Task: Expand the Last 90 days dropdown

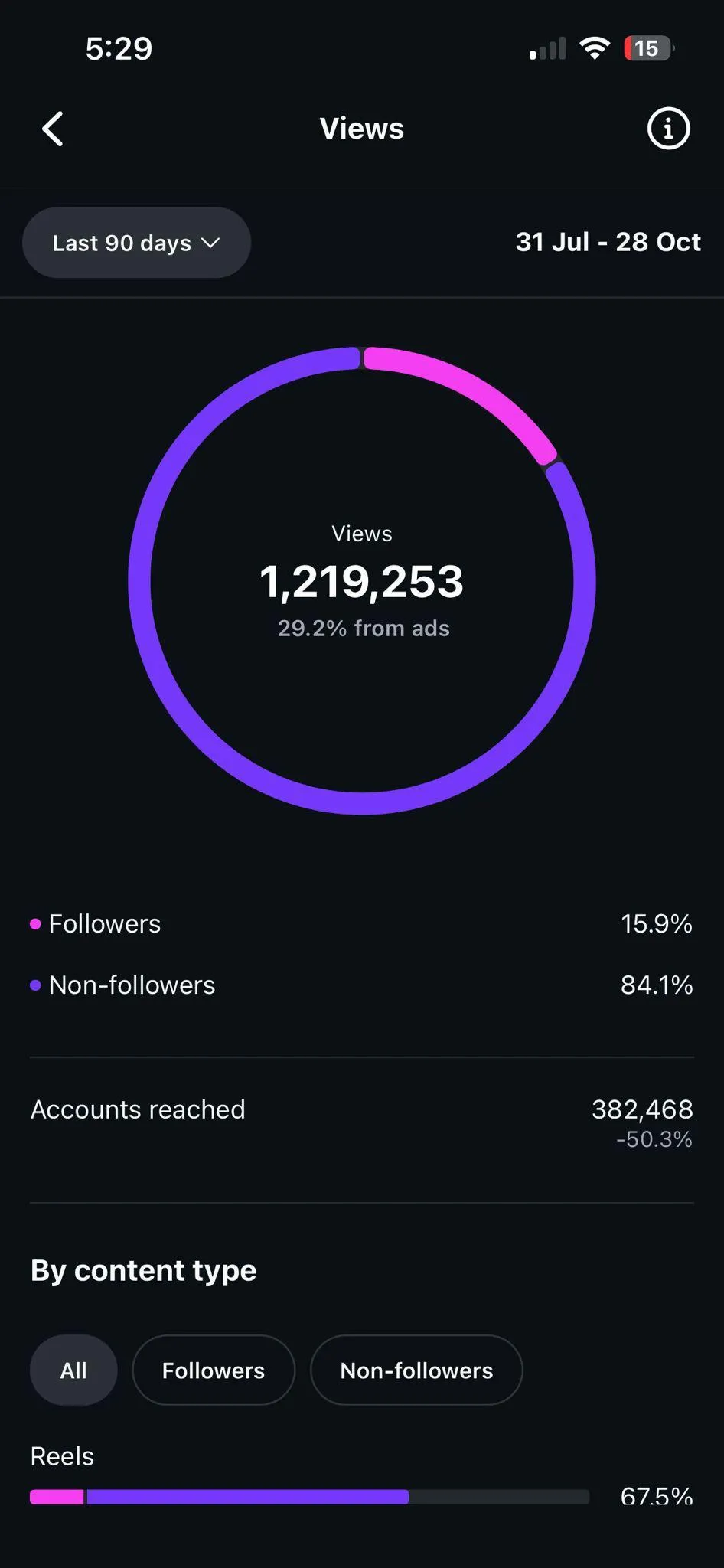Action: click(136, 243)
